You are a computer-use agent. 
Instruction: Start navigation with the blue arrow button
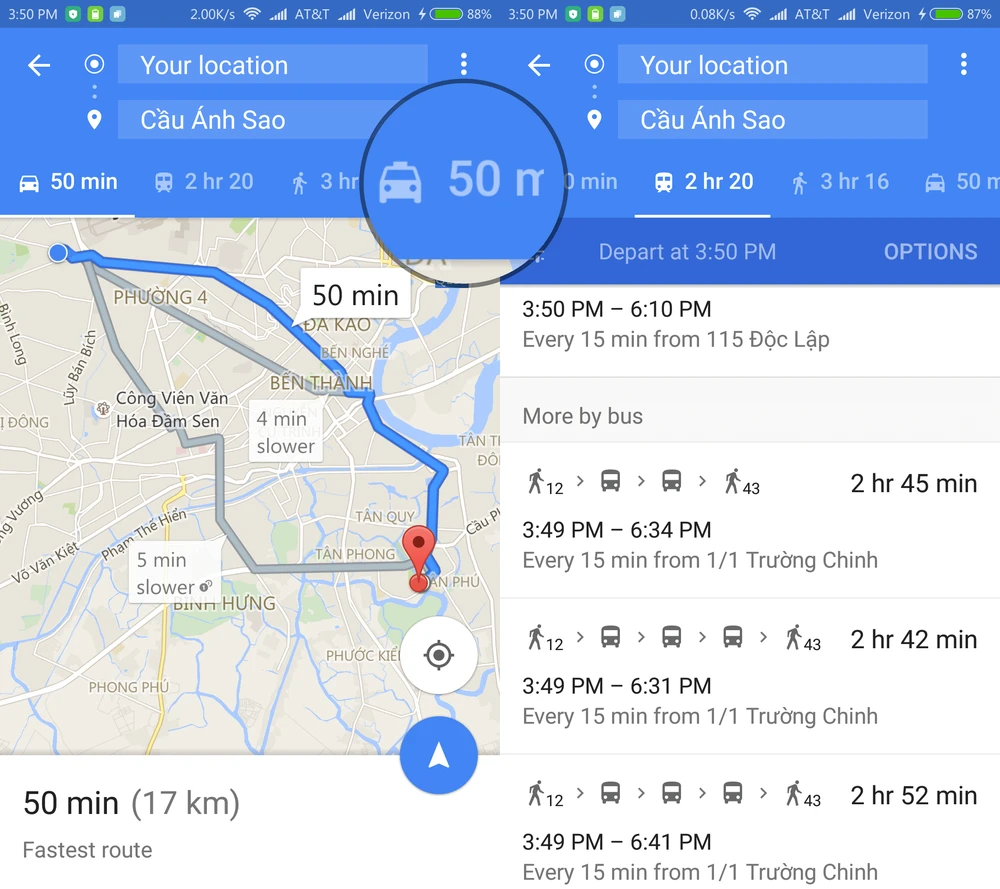[438, 757]
